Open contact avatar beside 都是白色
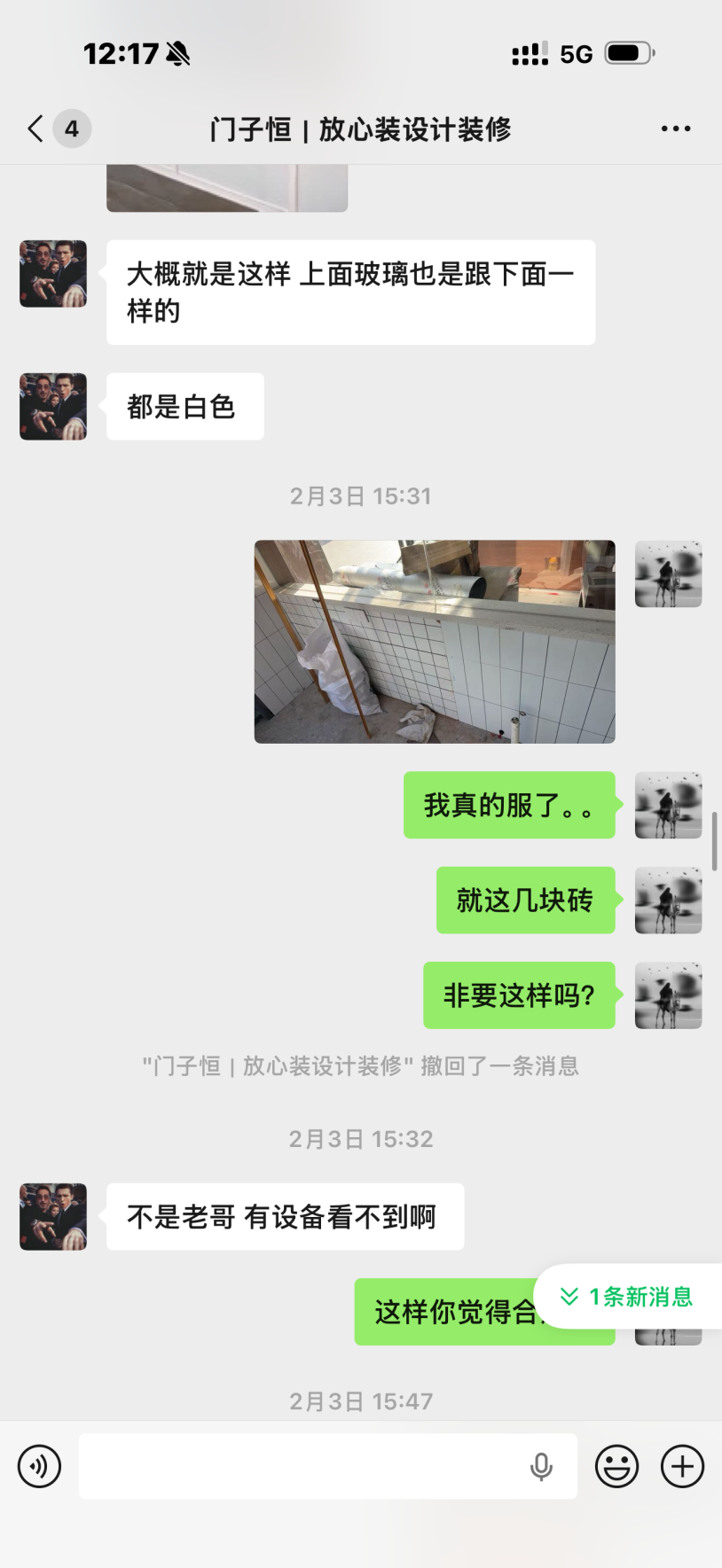Screen dimensions: 722x1568 [x=53, y=407]
